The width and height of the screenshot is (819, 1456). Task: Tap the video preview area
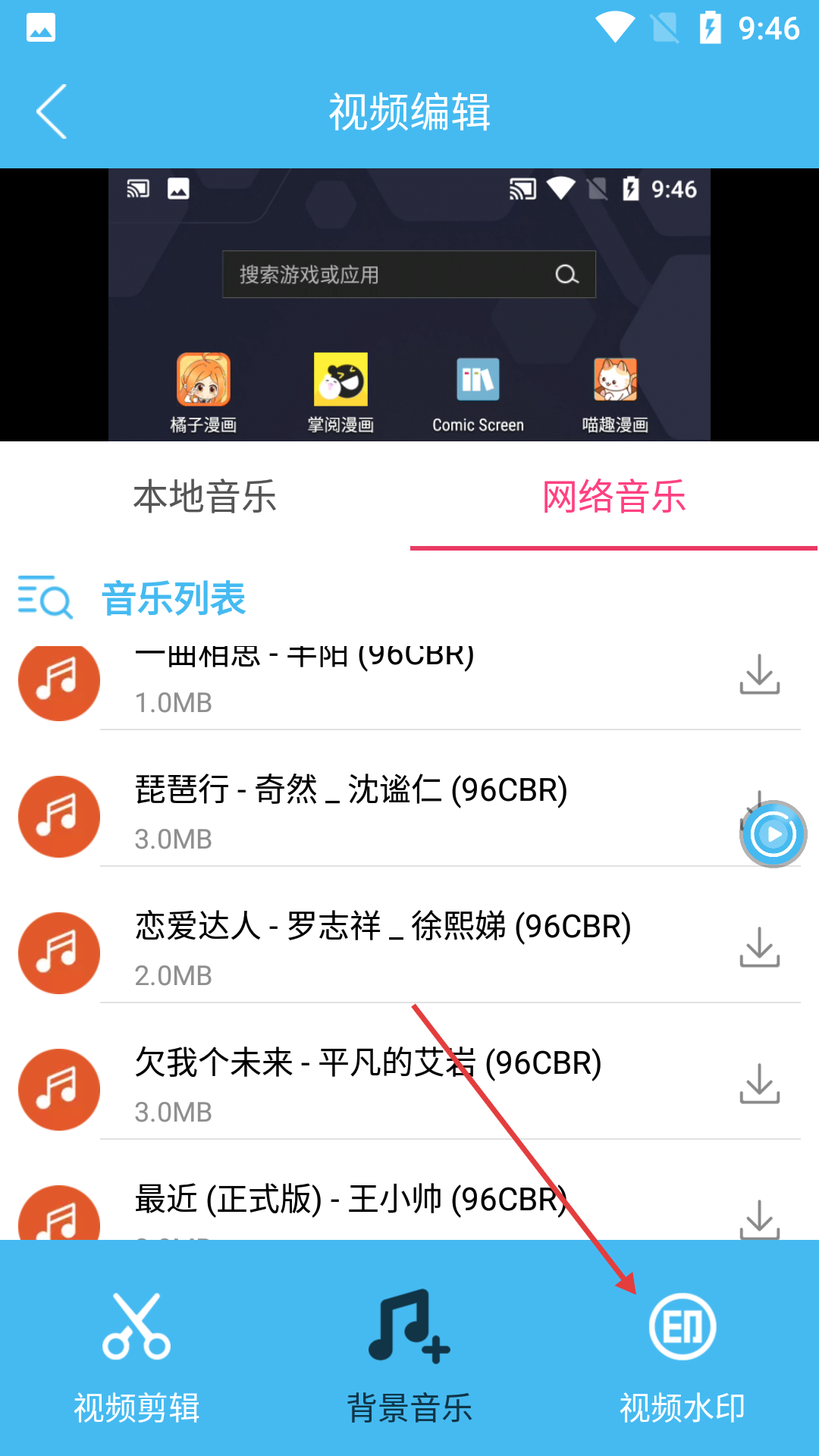[409, 305]
